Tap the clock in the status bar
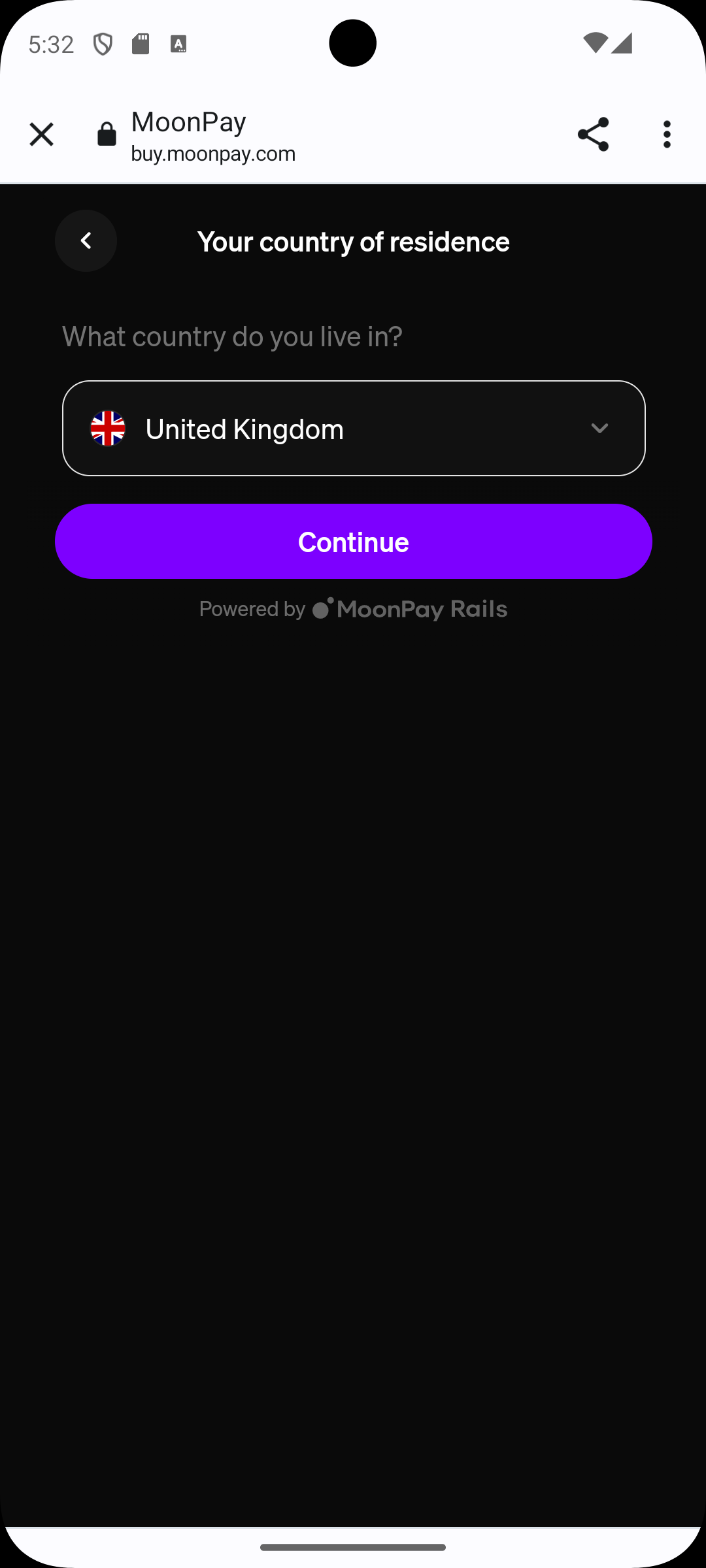This screenshot has width=706, height=1568. click(51, 42)
